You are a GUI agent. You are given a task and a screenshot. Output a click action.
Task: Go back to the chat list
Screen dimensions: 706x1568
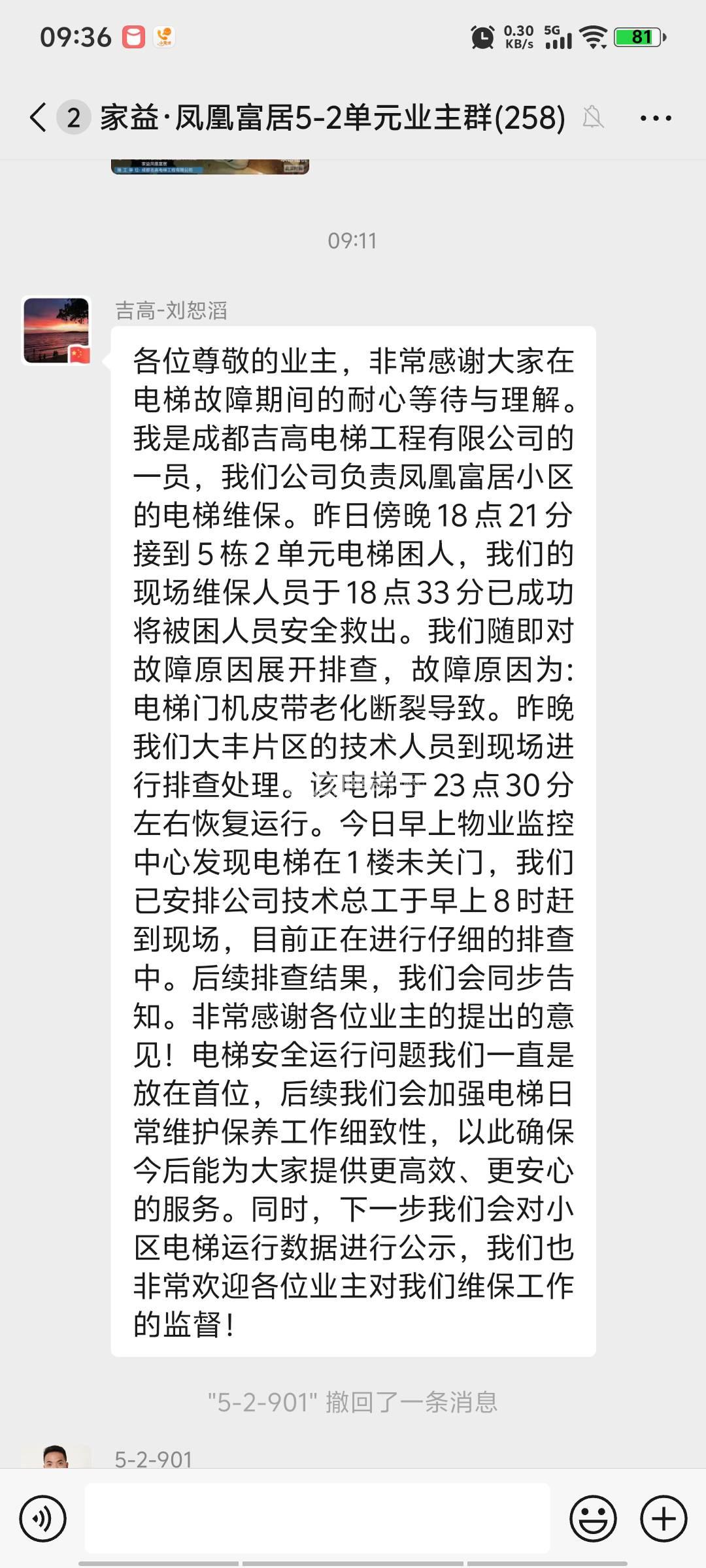pos(39,118)
